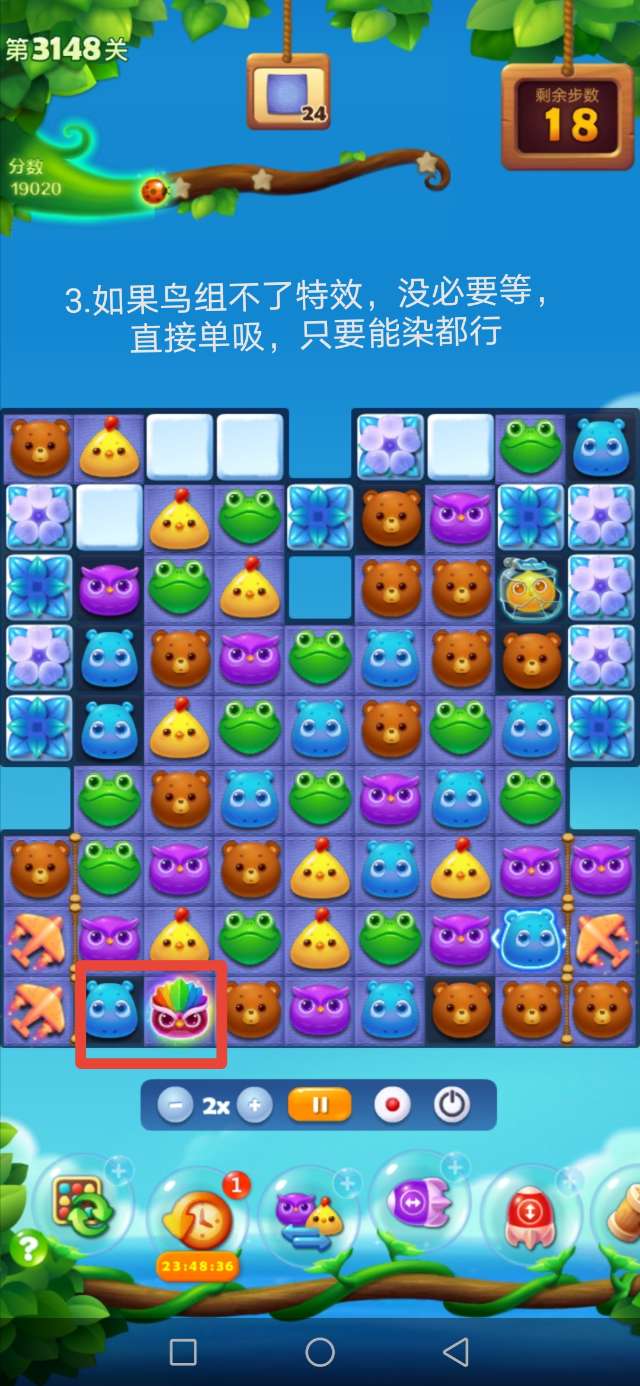The width and height of the screenshot is (640, 1386).
Task: Use the owl and chick swap booster
Action: pos(308,1212)
